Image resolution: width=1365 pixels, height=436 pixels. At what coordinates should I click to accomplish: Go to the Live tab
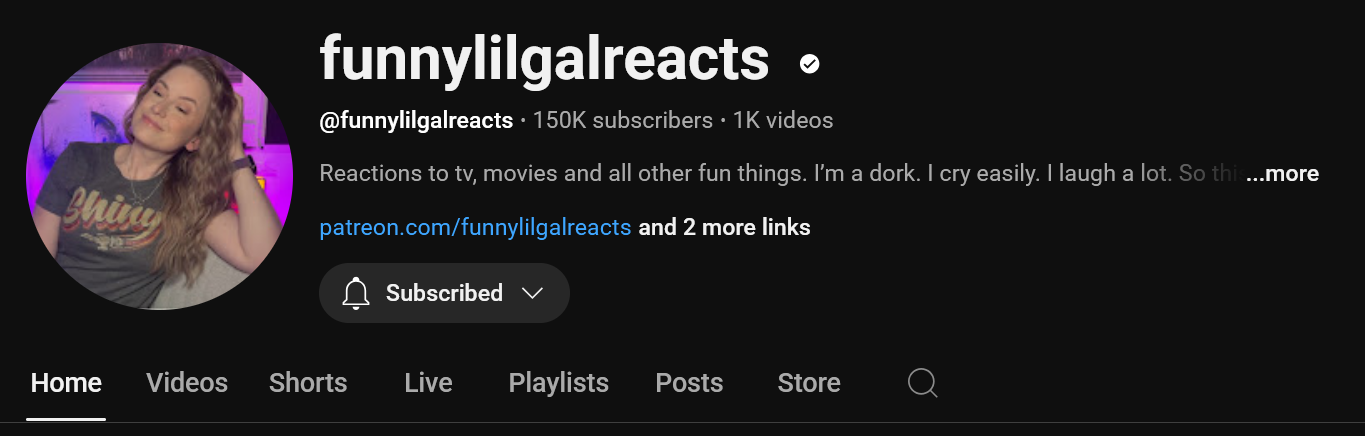[x=428, y=383]
